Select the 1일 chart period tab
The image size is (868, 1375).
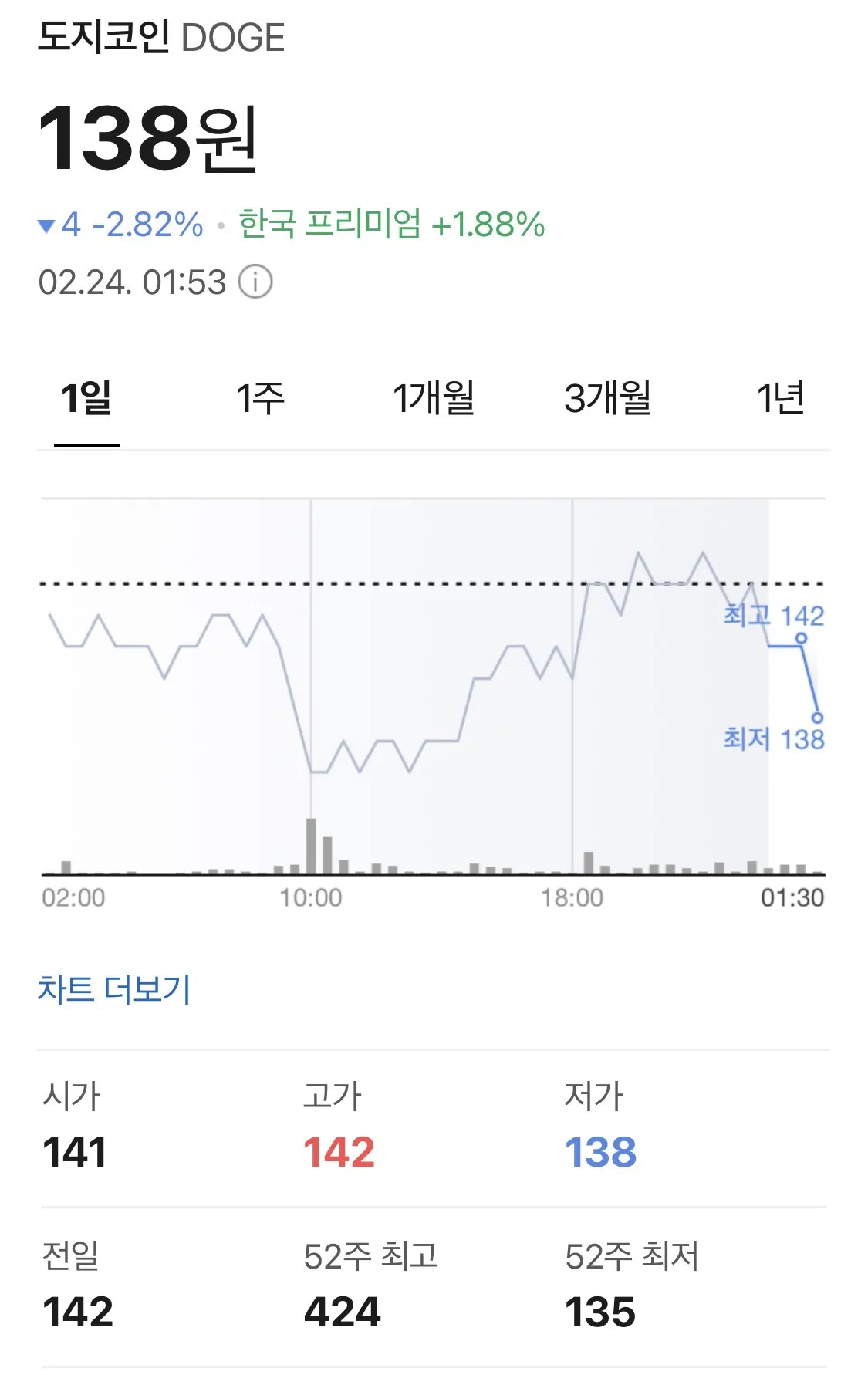click(x=86, y=399)
